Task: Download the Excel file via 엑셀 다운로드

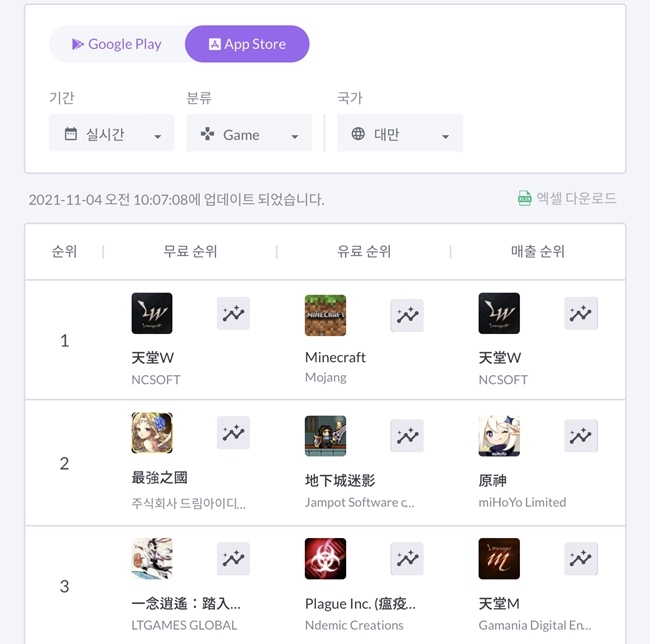Action: 568,198
